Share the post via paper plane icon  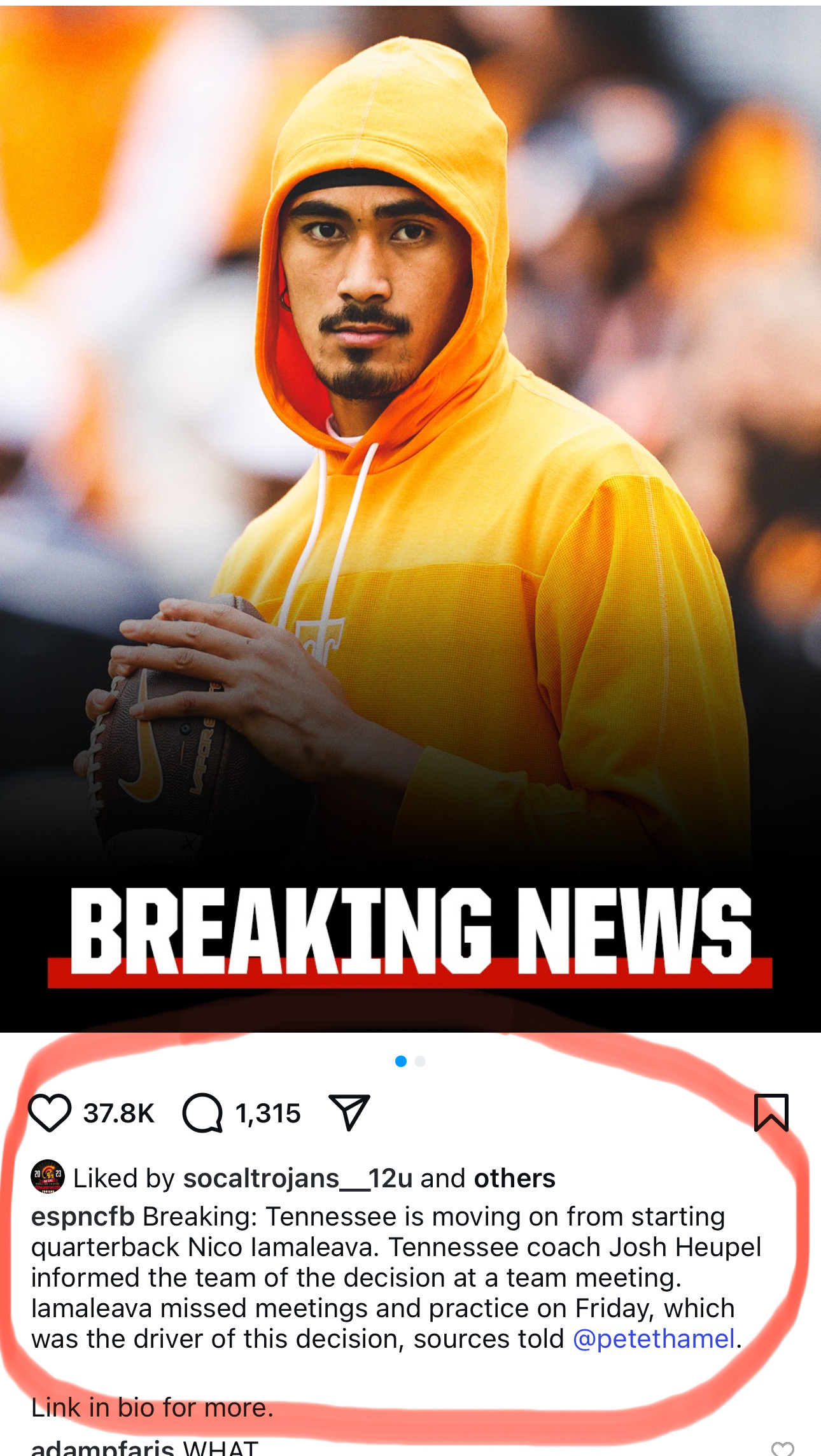pyautogui.click(x=349, y=1112)
